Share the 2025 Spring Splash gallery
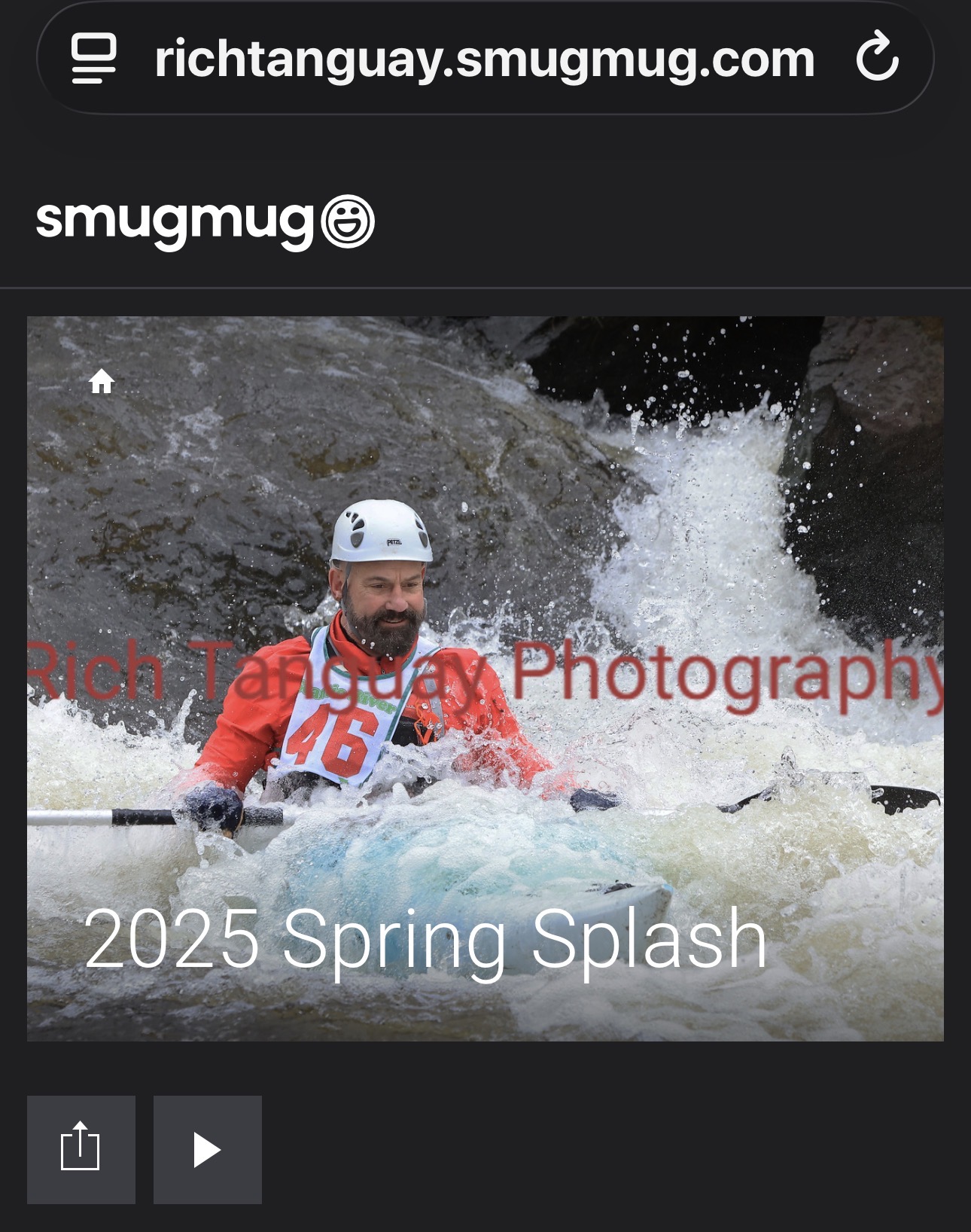This screenshot has height=1232, width=971. pyautogui.click(x=81, y=1149)
